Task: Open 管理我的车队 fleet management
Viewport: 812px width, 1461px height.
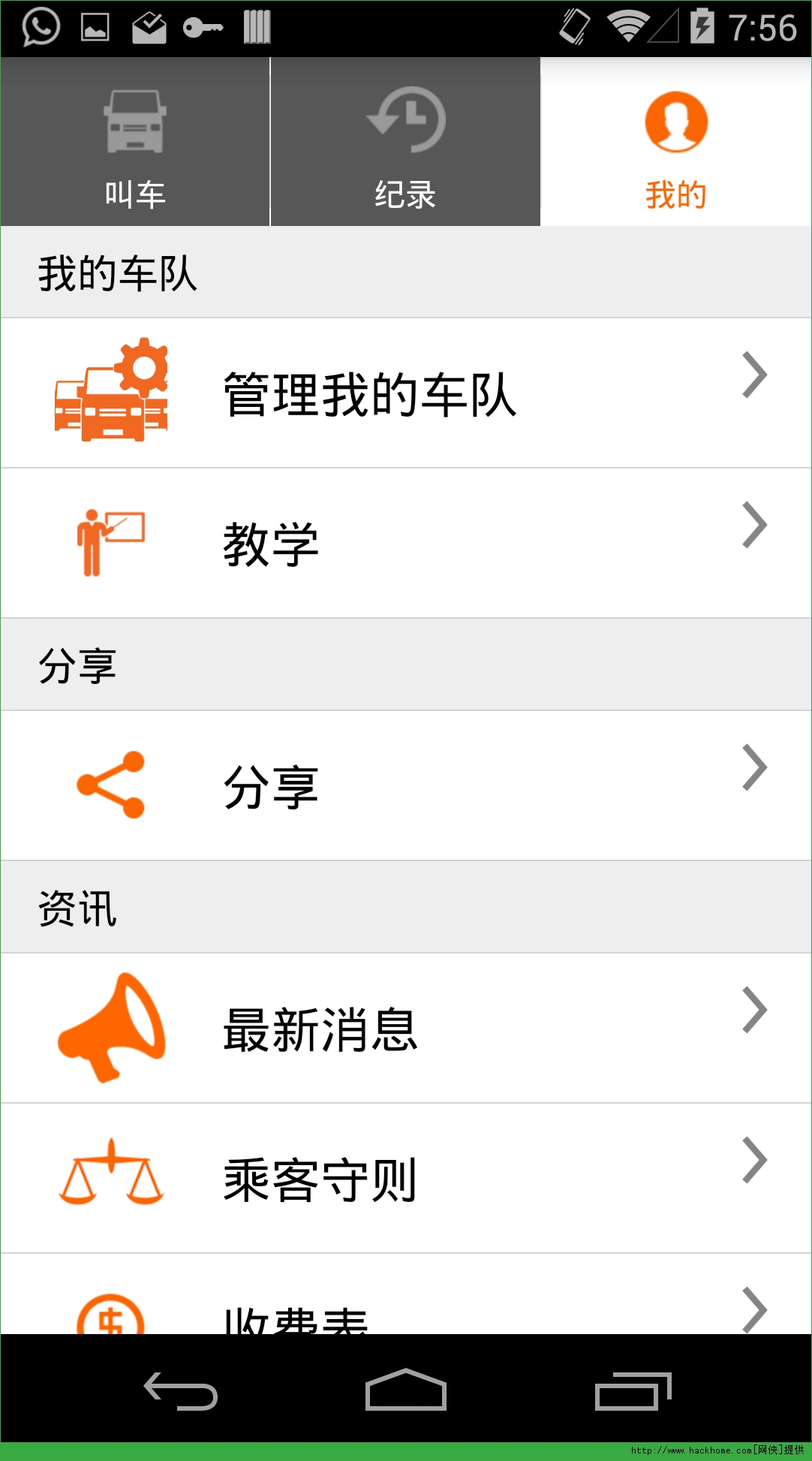Action: click(x=405, y=393)
